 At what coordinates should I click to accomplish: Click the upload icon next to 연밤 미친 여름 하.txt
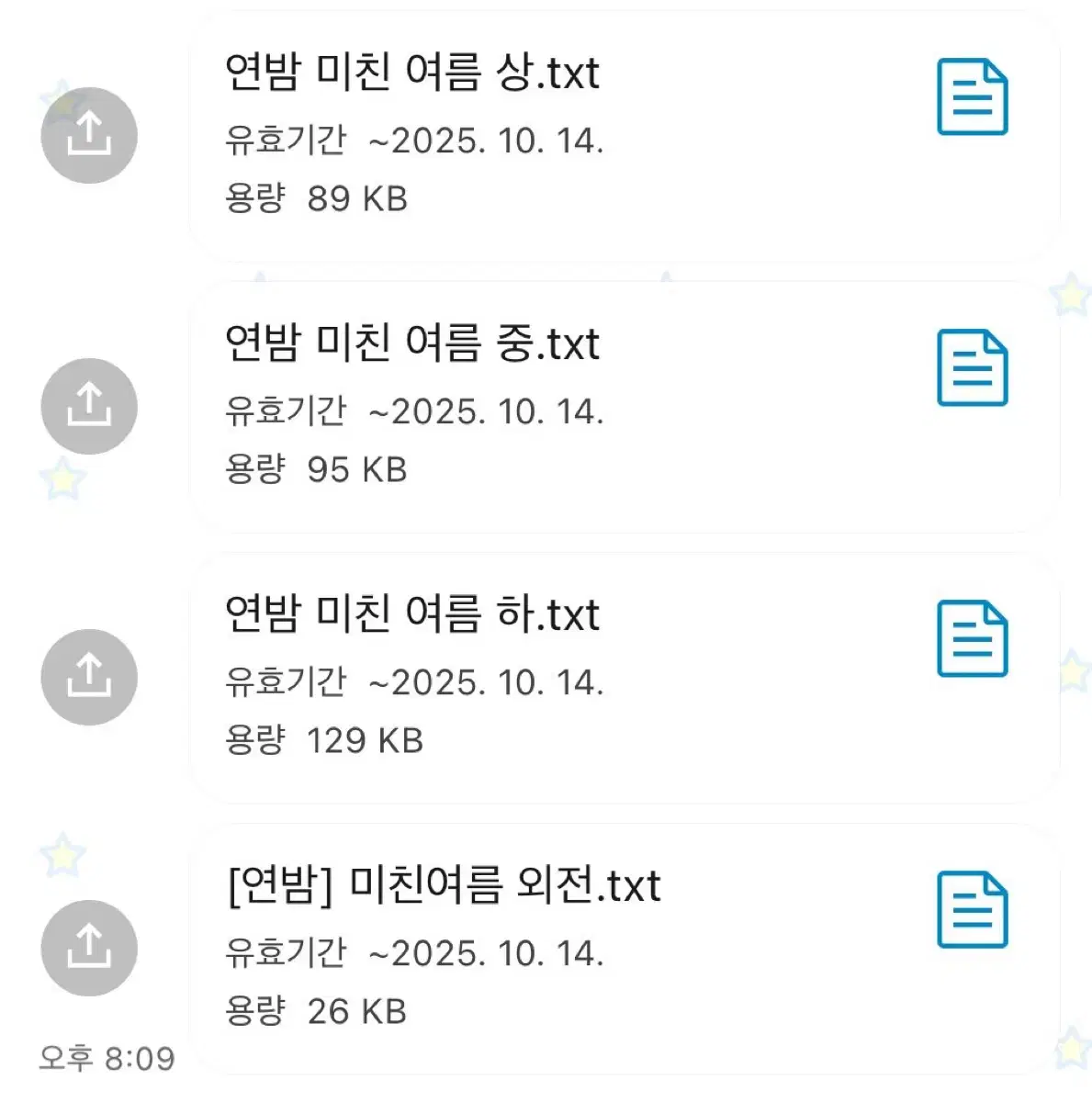click(x=88, y=677)
